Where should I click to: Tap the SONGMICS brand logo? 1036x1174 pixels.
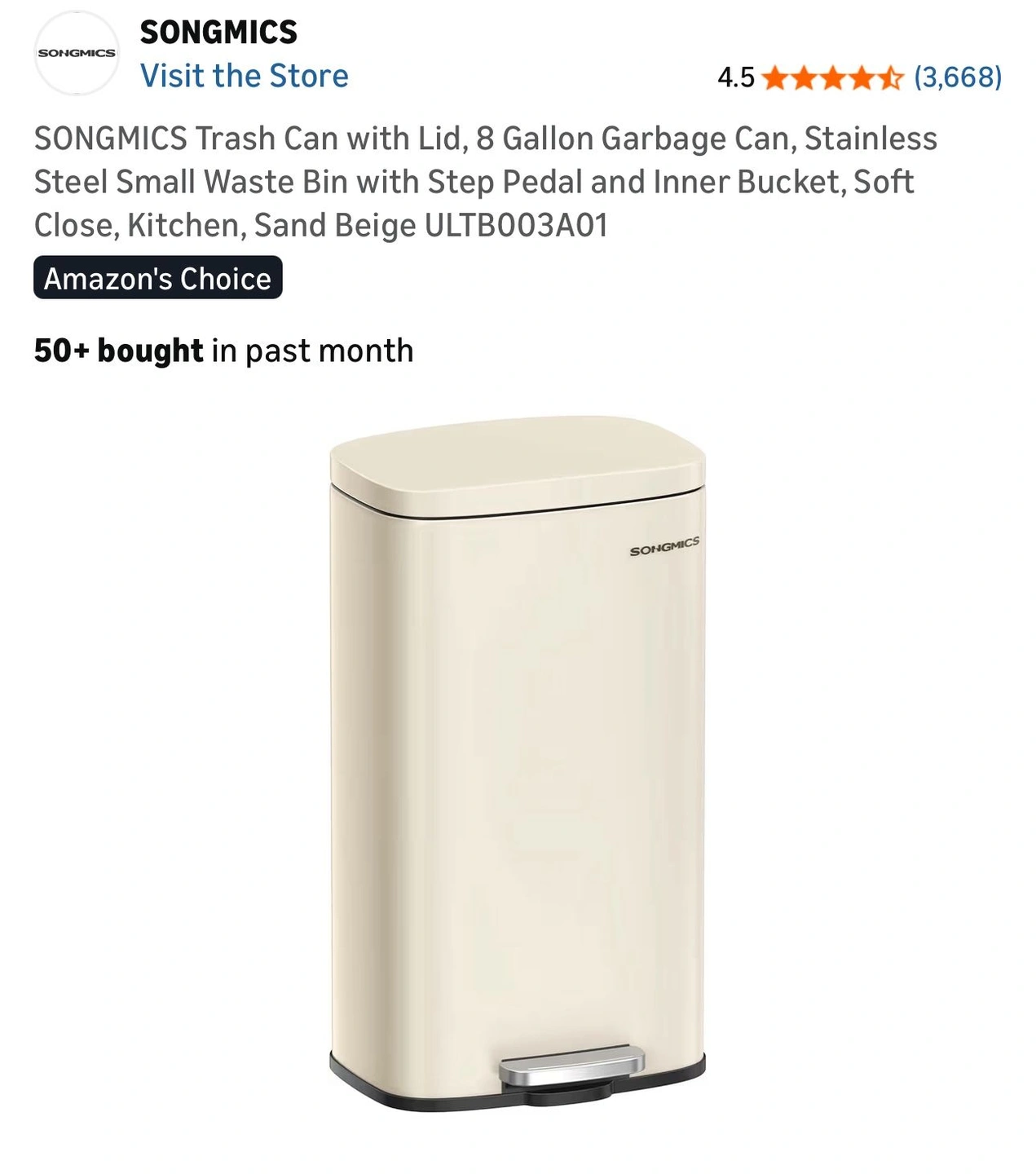point(77,53)
